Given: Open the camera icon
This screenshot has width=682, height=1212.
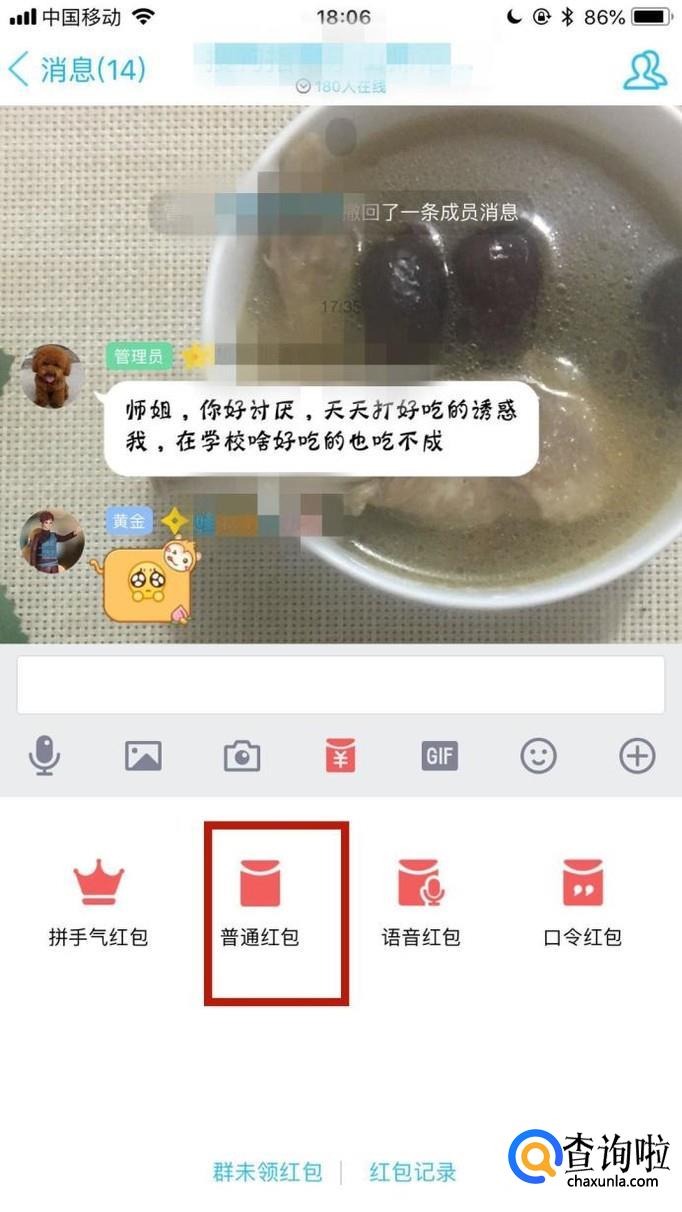Looking at the screenshot, I should pyautogui.click(x=241, y=756).
